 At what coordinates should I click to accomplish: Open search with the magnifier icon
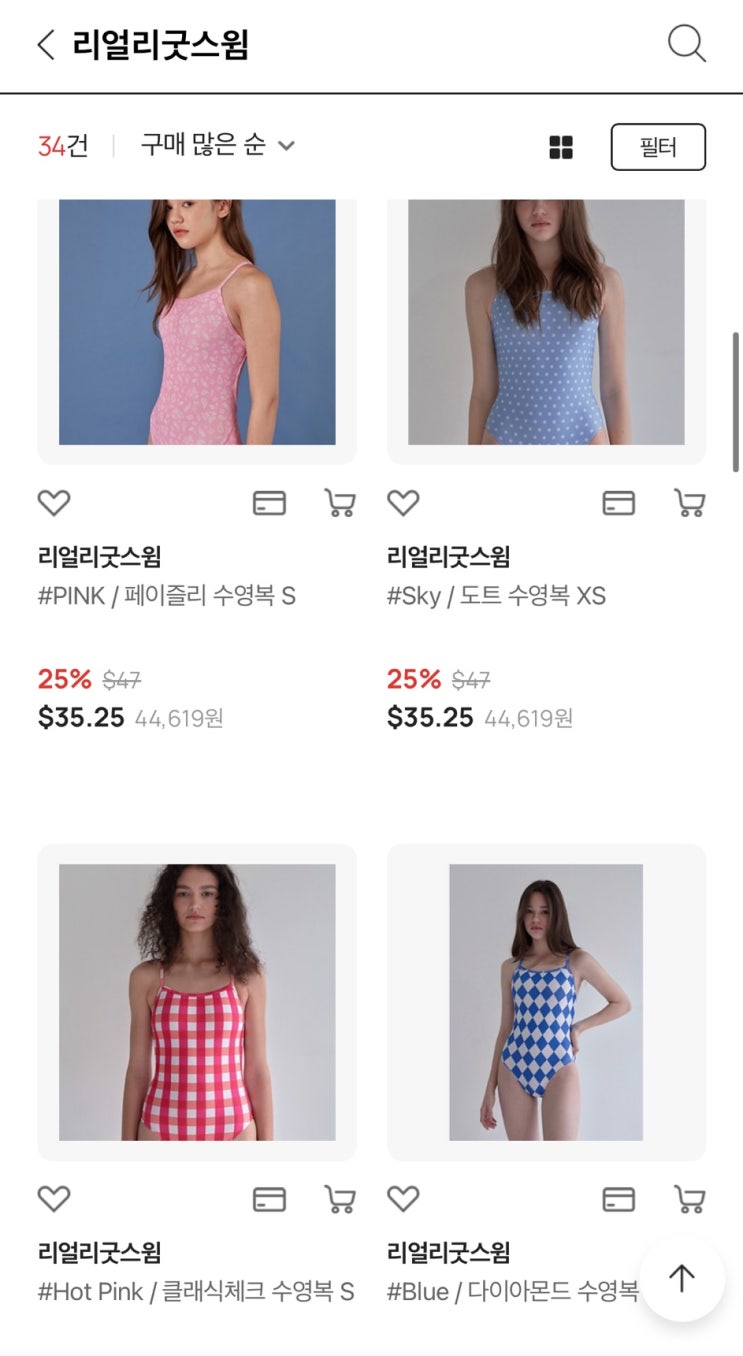(686, 44)
